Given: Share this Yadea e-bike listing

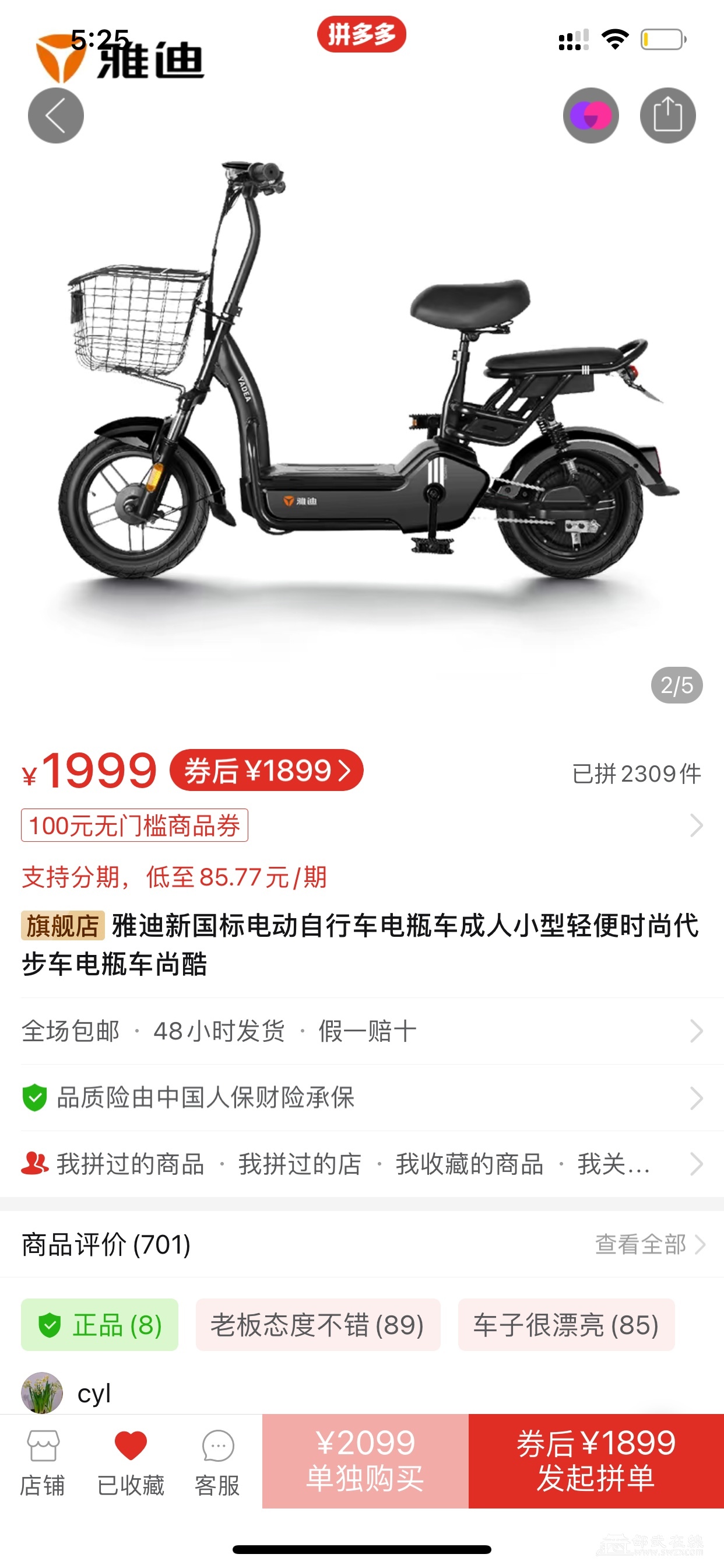Looking at the screenshot, I should (x=667, y=116).
